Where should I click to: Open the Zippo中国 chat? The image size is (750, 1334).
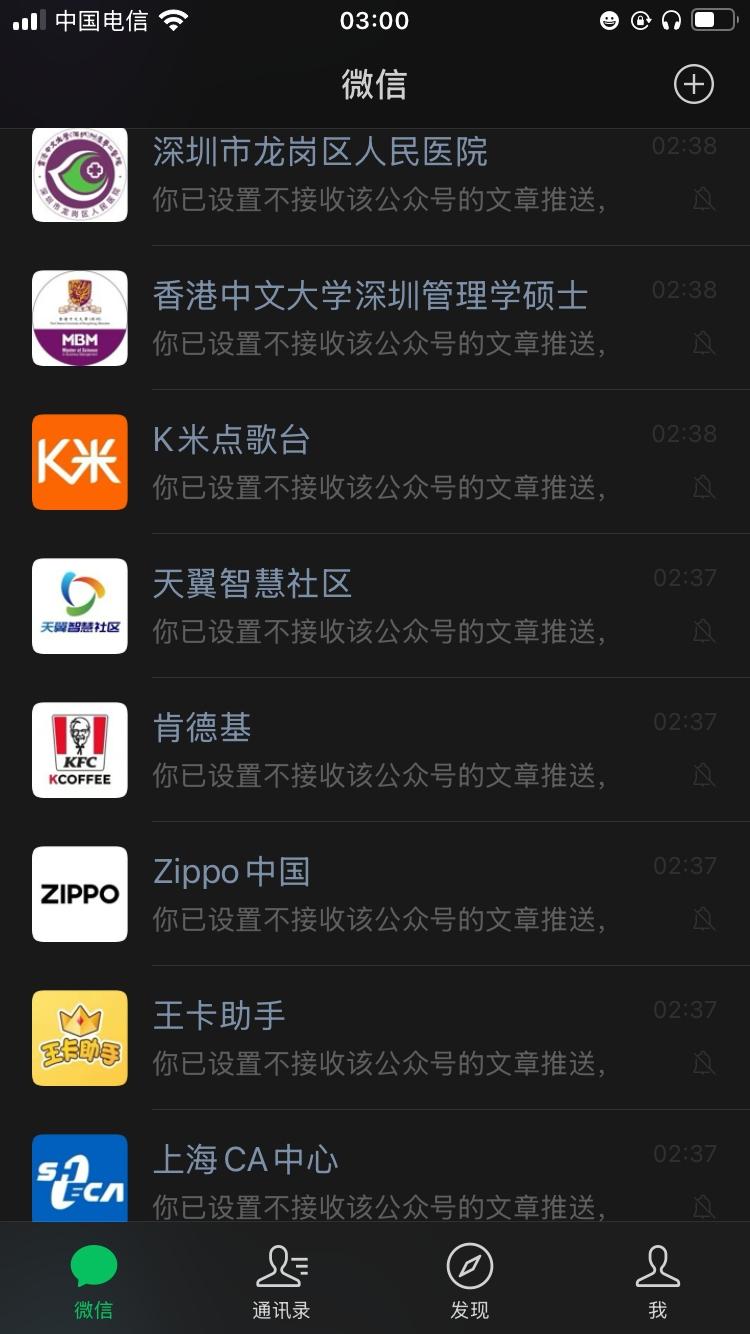(375, 894)
